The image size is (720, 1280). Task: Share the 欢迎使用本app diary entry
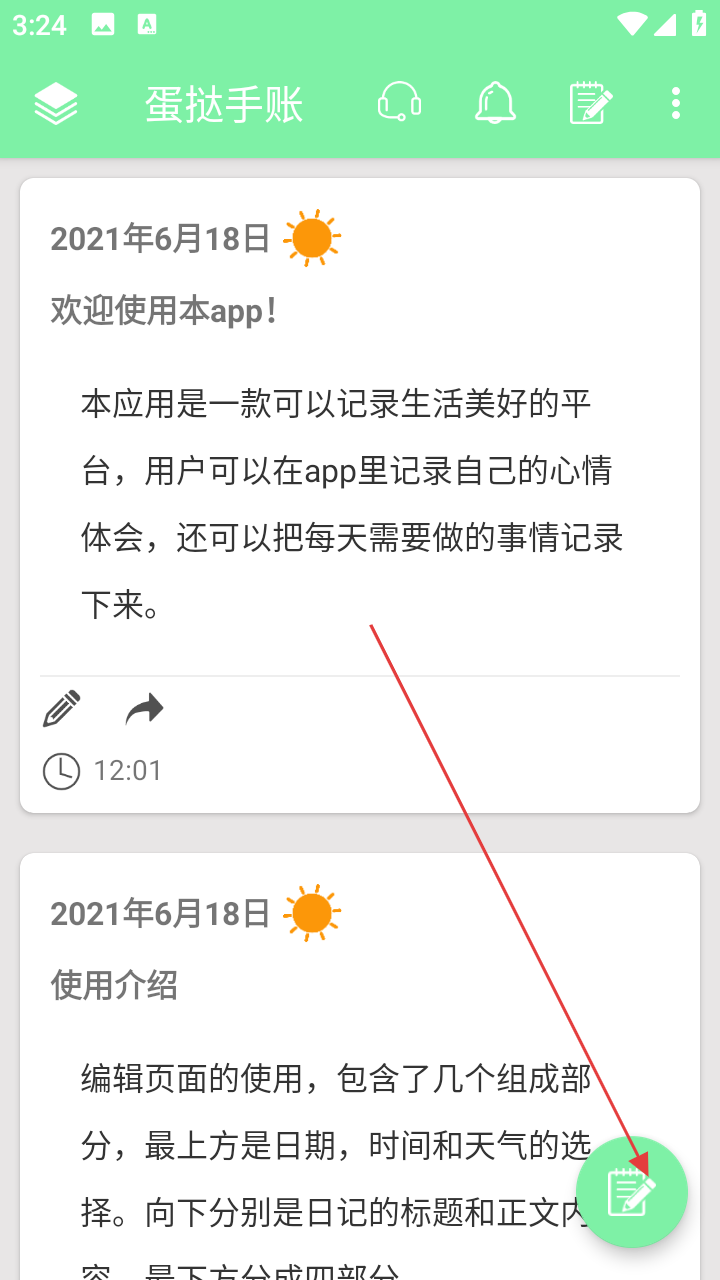point(144,709)
